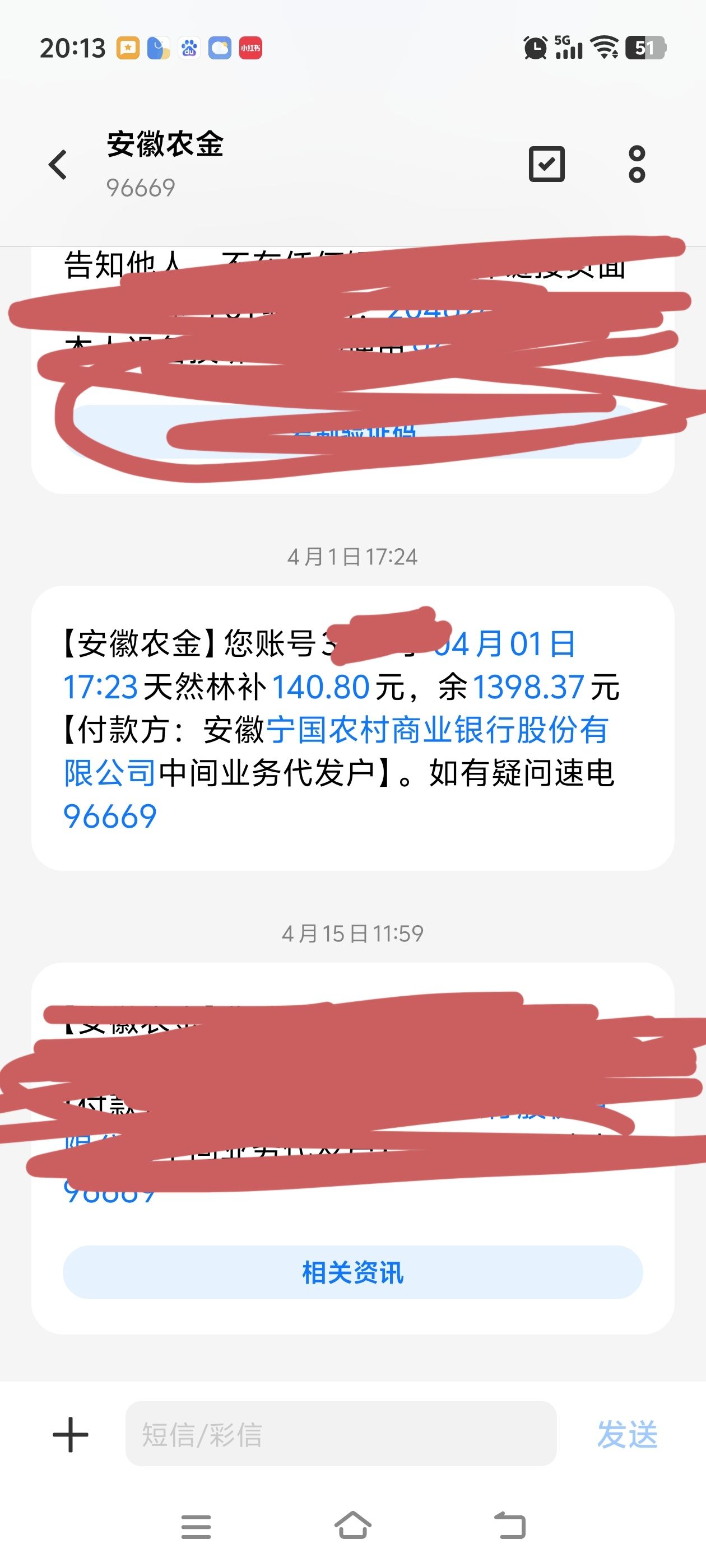Open the multi-select checkbox icon
Viewport: 706px width, 1568px height.
coord(546,164)
